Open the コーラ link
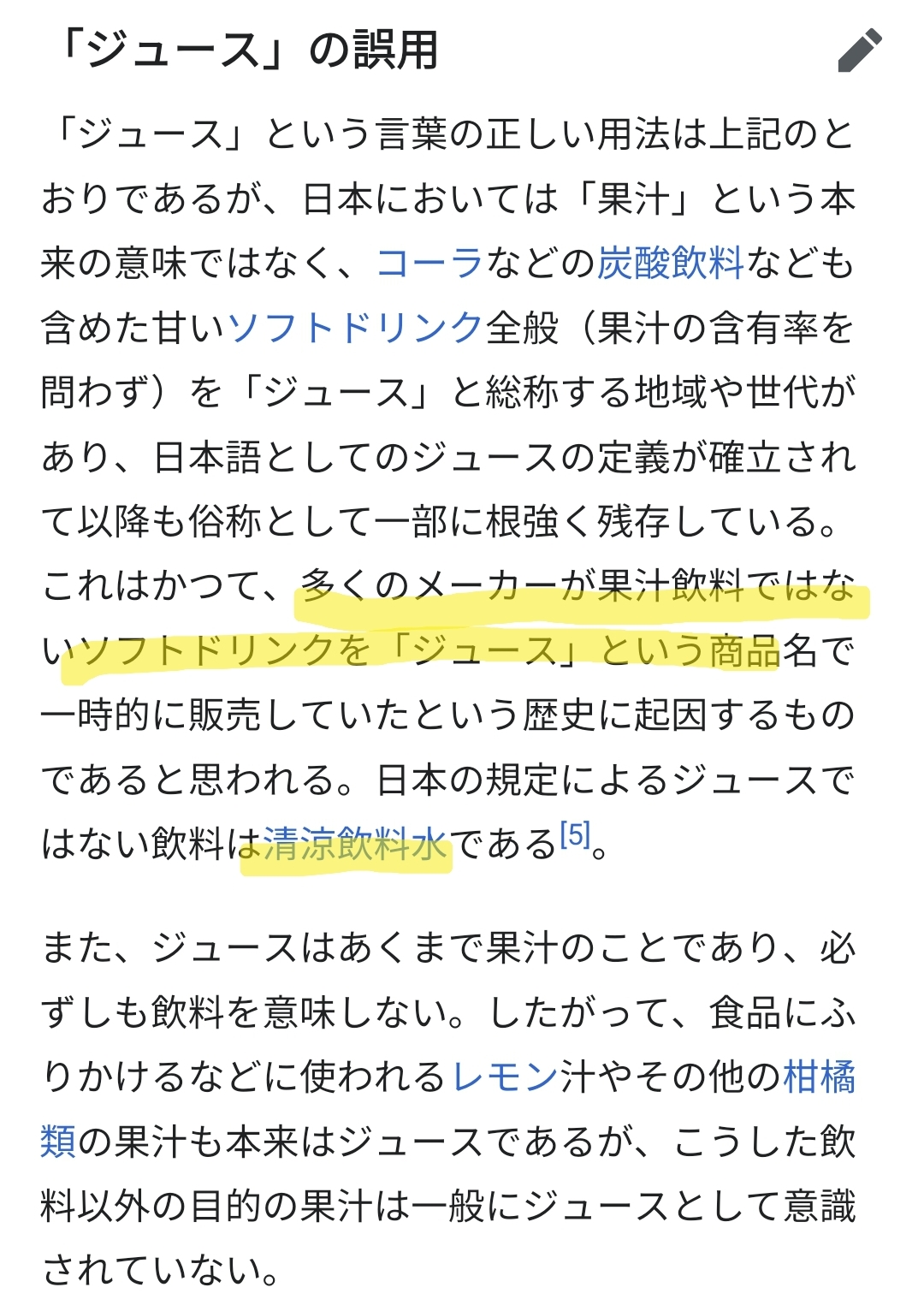The width and height of the screenshot is (924, 1311). click(430, 264)
